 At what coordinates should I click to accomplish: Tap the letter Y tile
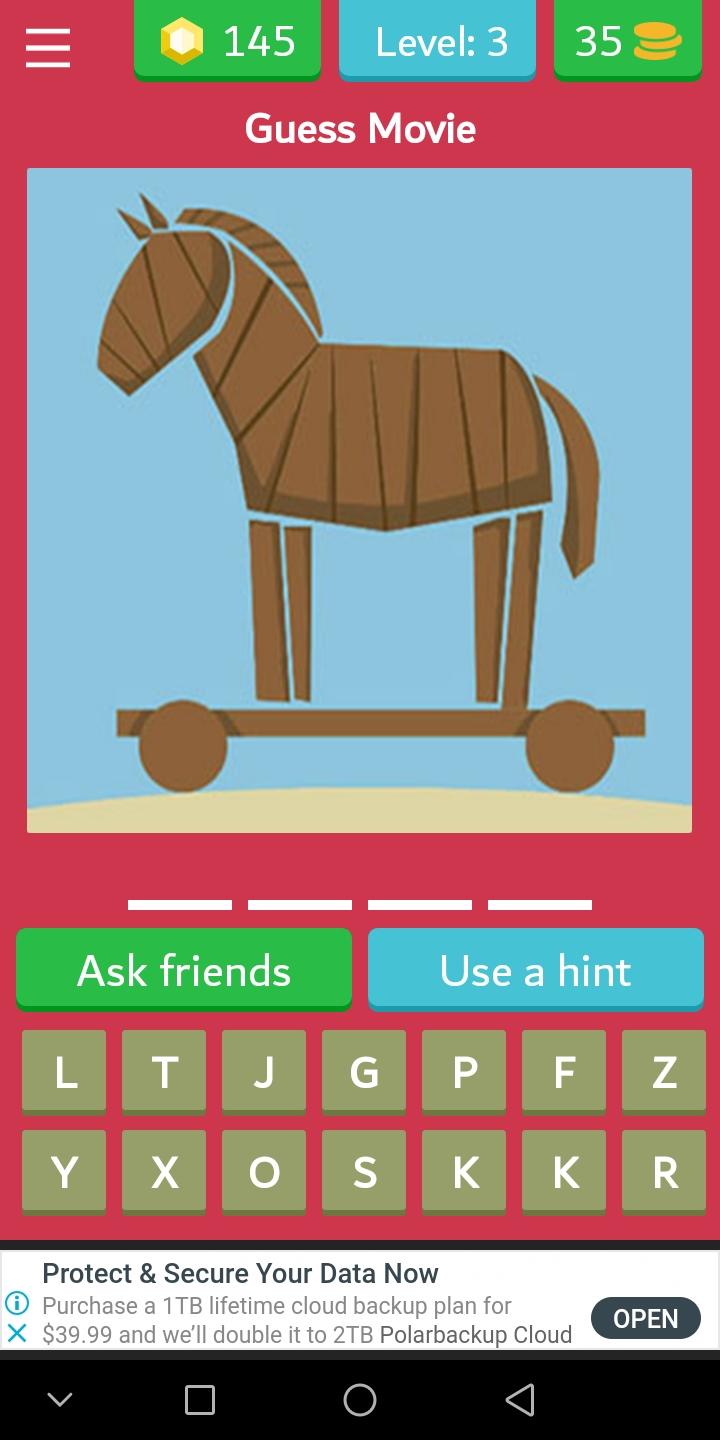click(x=64, y=1171)
